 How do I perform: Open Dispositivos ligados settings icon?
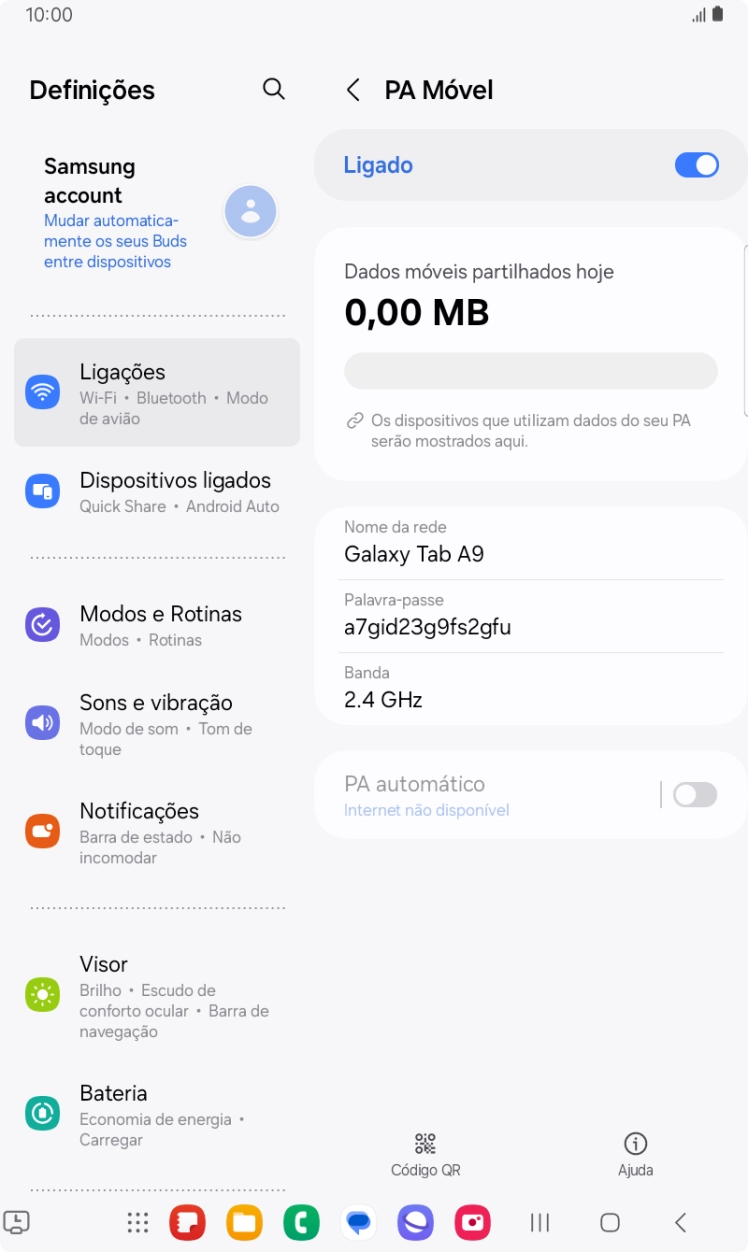tap(42, 491)
